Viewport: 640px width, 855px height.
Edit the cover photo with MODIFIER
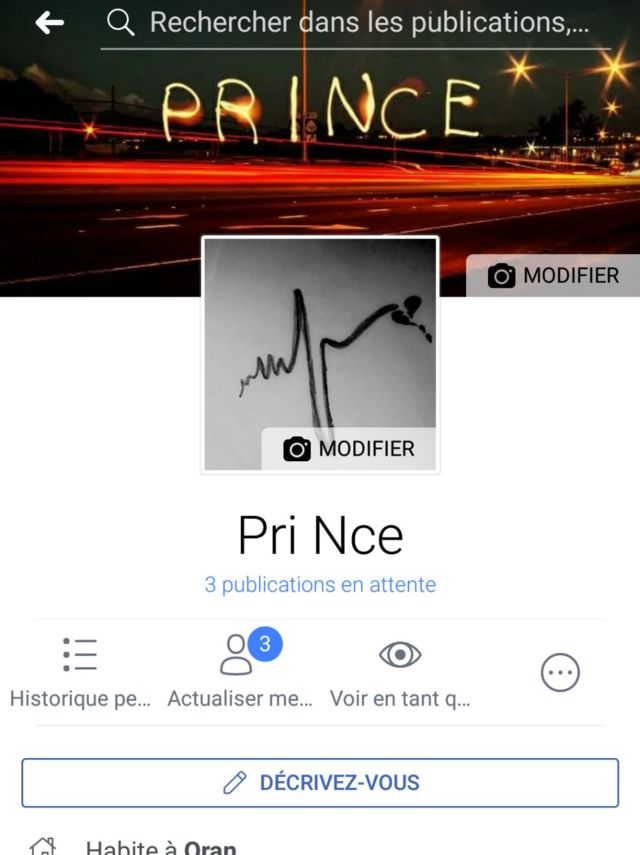click(x=553, y=276)
